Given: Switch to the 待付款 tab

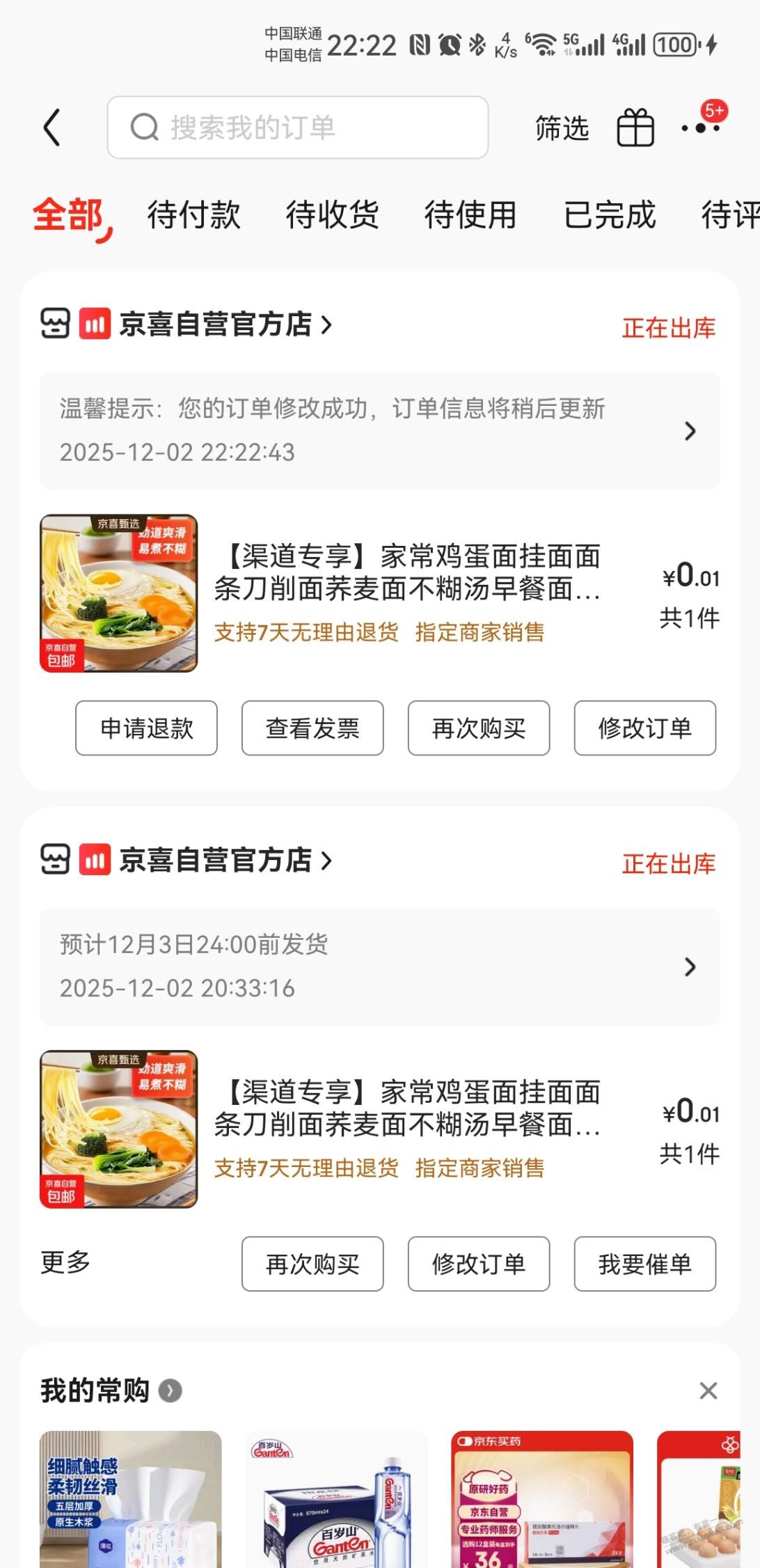Looking at the screenshot, I should pos(193,214).
